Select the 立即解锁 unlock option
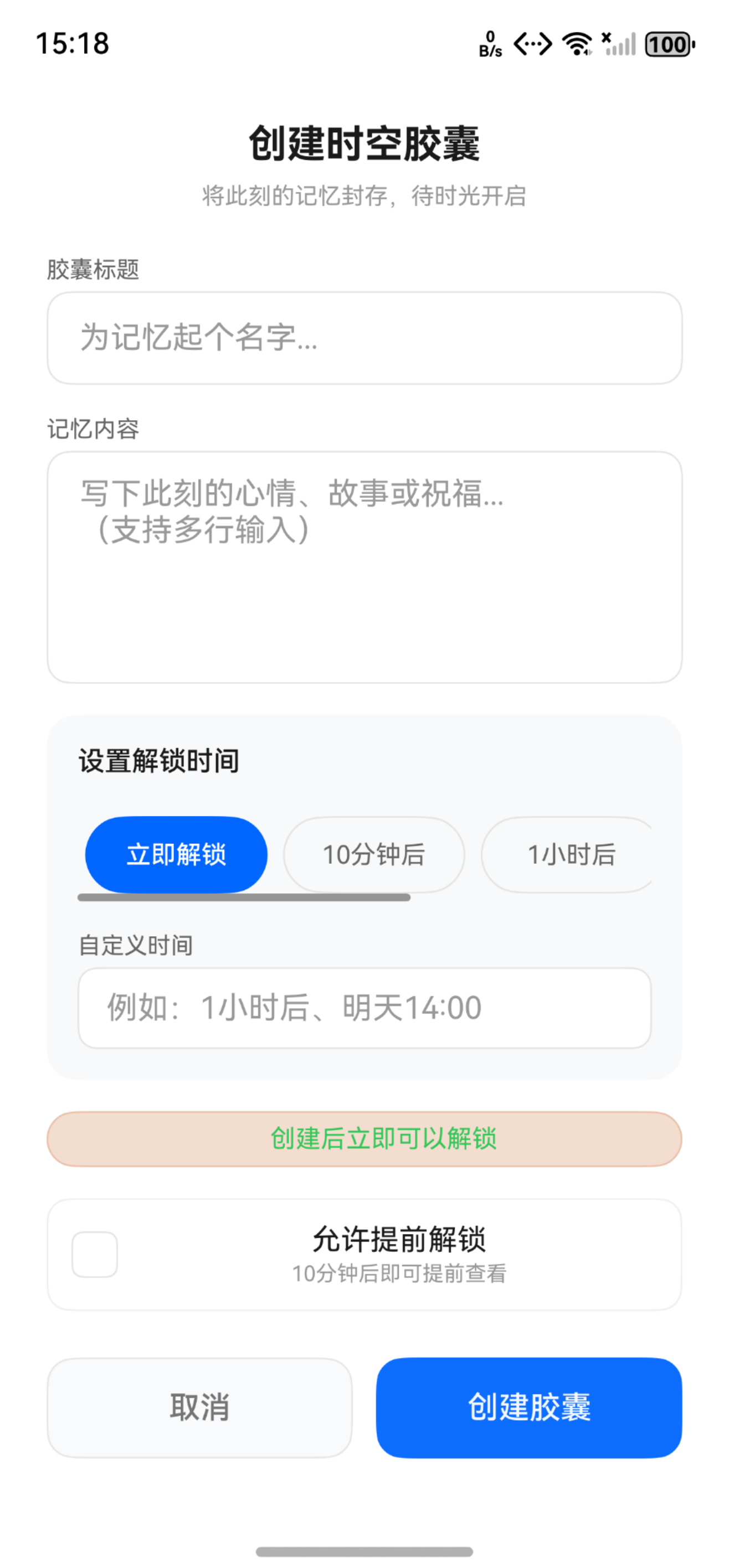Image resolution: width=729 pixels, height=1568 pixels. [x=176, y=854]
